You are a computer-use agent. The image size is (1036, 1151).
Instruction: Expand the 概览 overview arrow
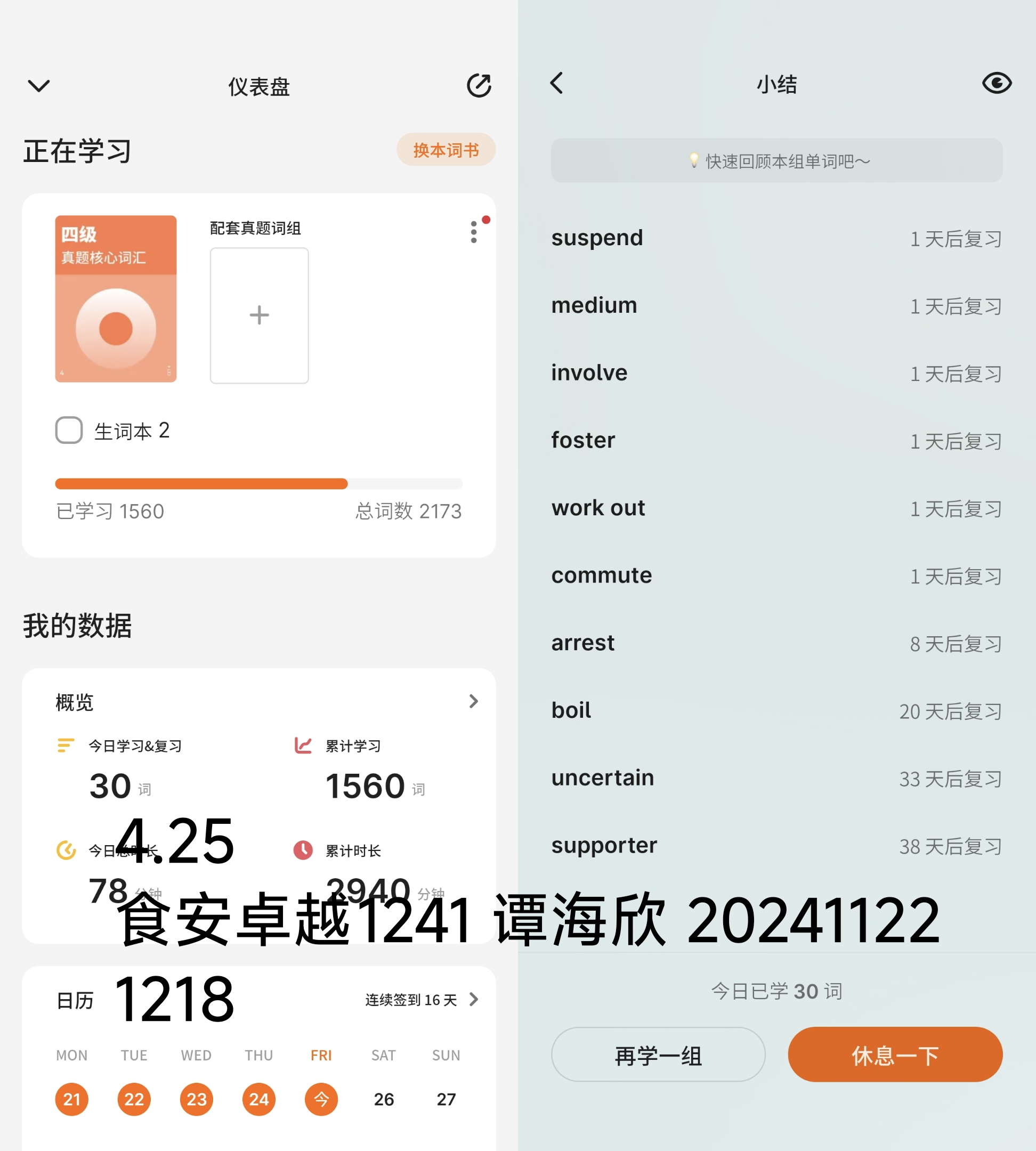click(x=473, y=701)
